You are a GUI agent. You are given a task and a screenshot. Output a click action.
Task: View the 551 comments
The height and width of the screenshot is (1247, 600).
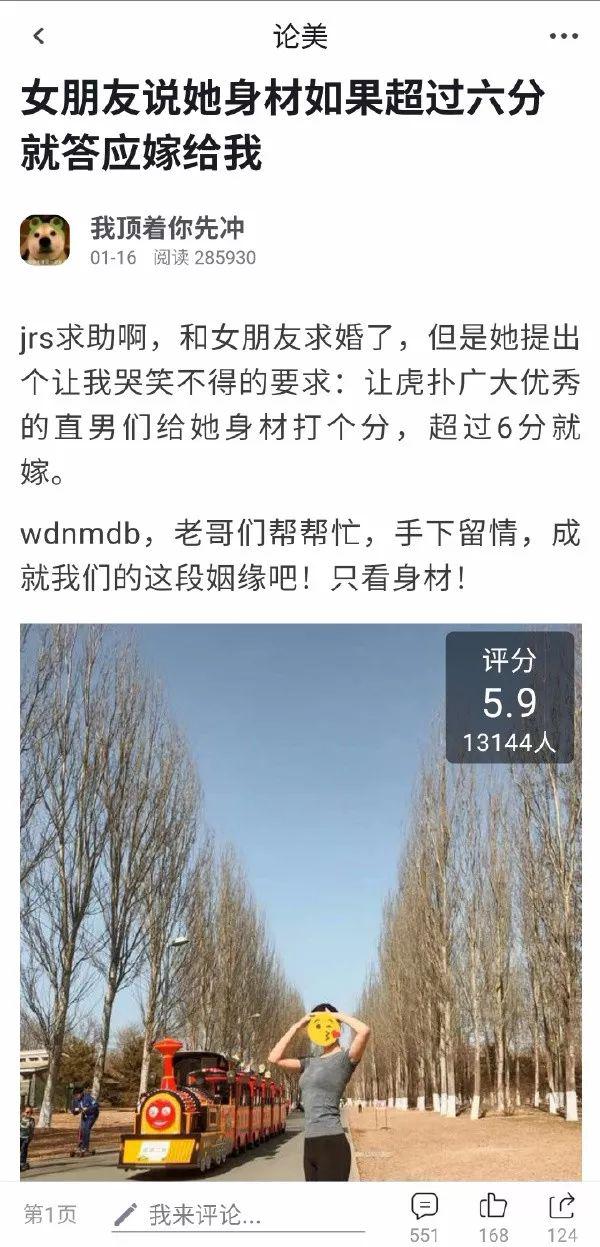click(x=425, y=1215)
